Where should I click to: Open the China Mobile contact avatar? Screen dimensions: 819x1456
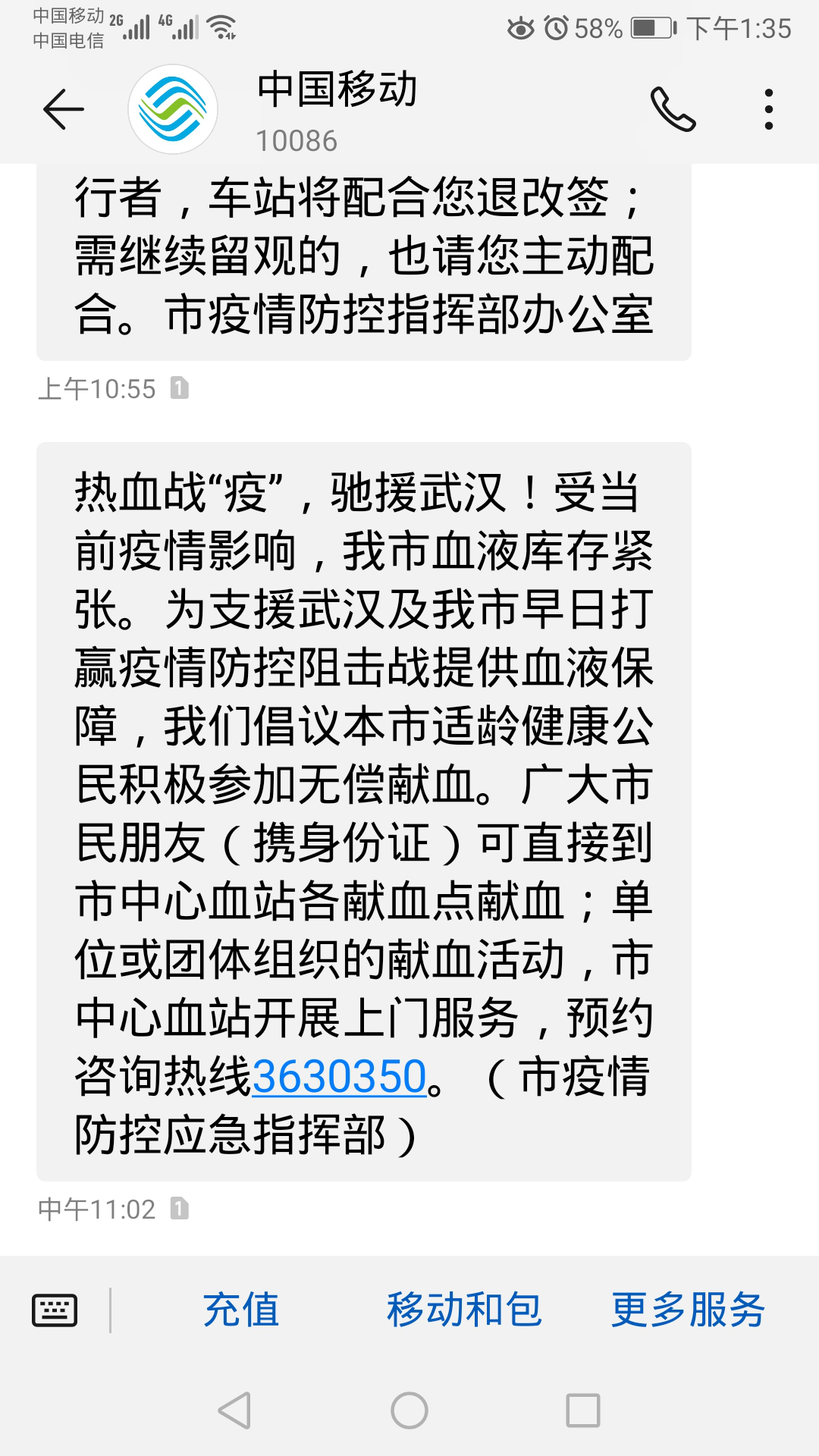(x=173, y=110)
